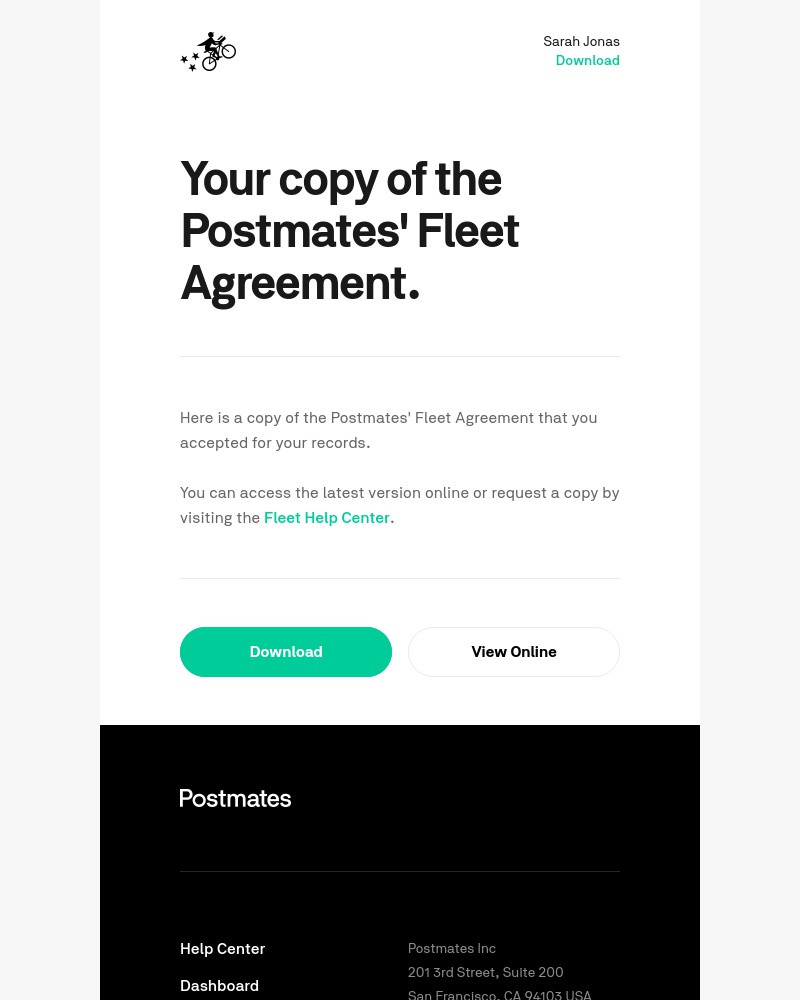Open the Download link beside Sarah Jonas
This screenshot has width=800, height=1000.
[x=588, y=60]
